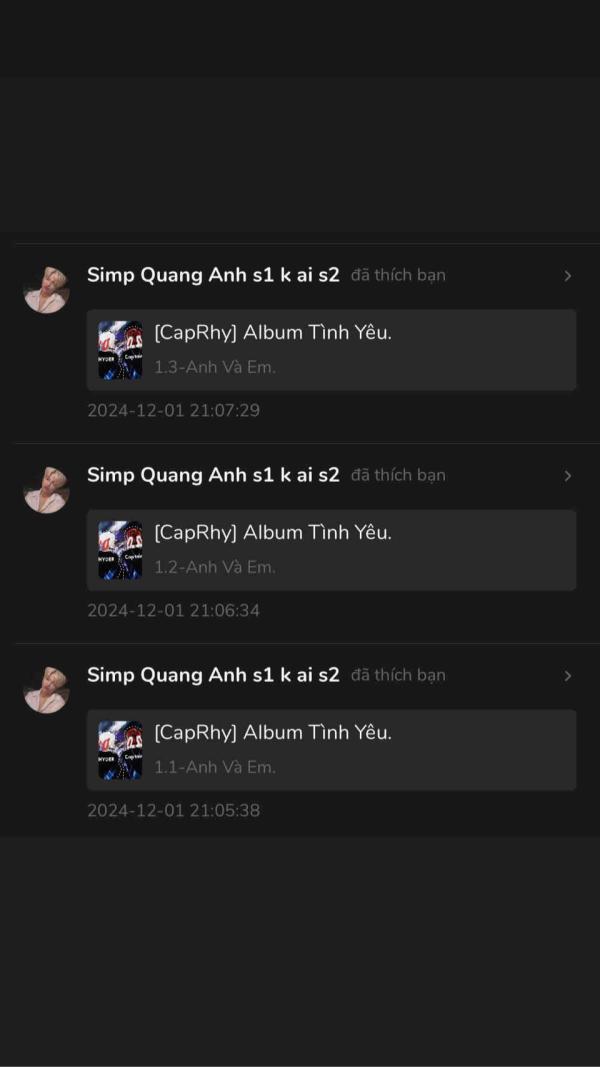View avatar of liker on 1.2-Anh Và Em.
600x1067 pixels.
pos(47,490)
